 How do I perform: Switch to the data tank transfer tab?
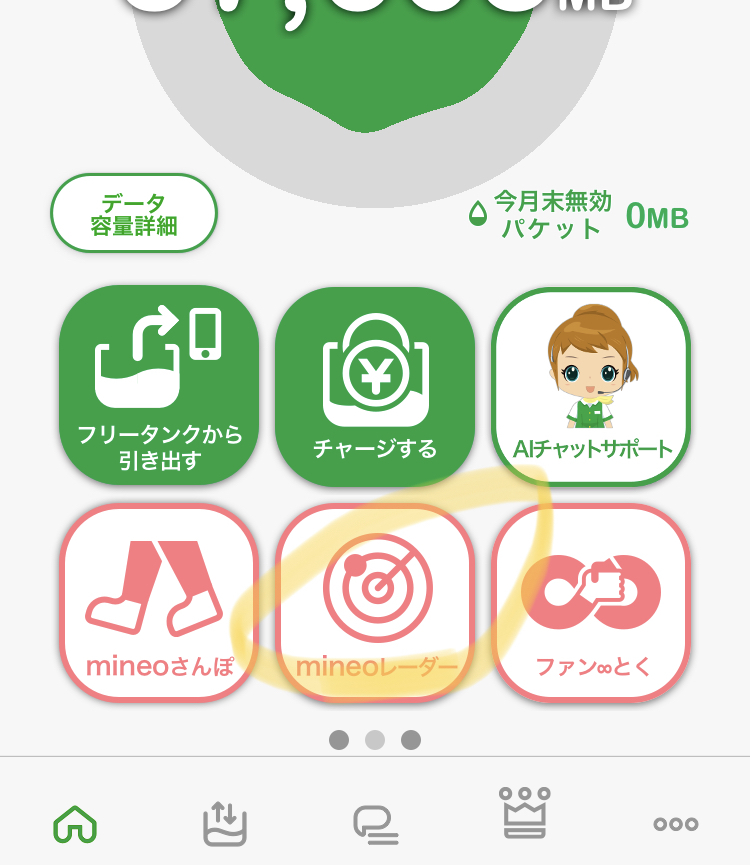pyautogui.click(x=224, y=823)
